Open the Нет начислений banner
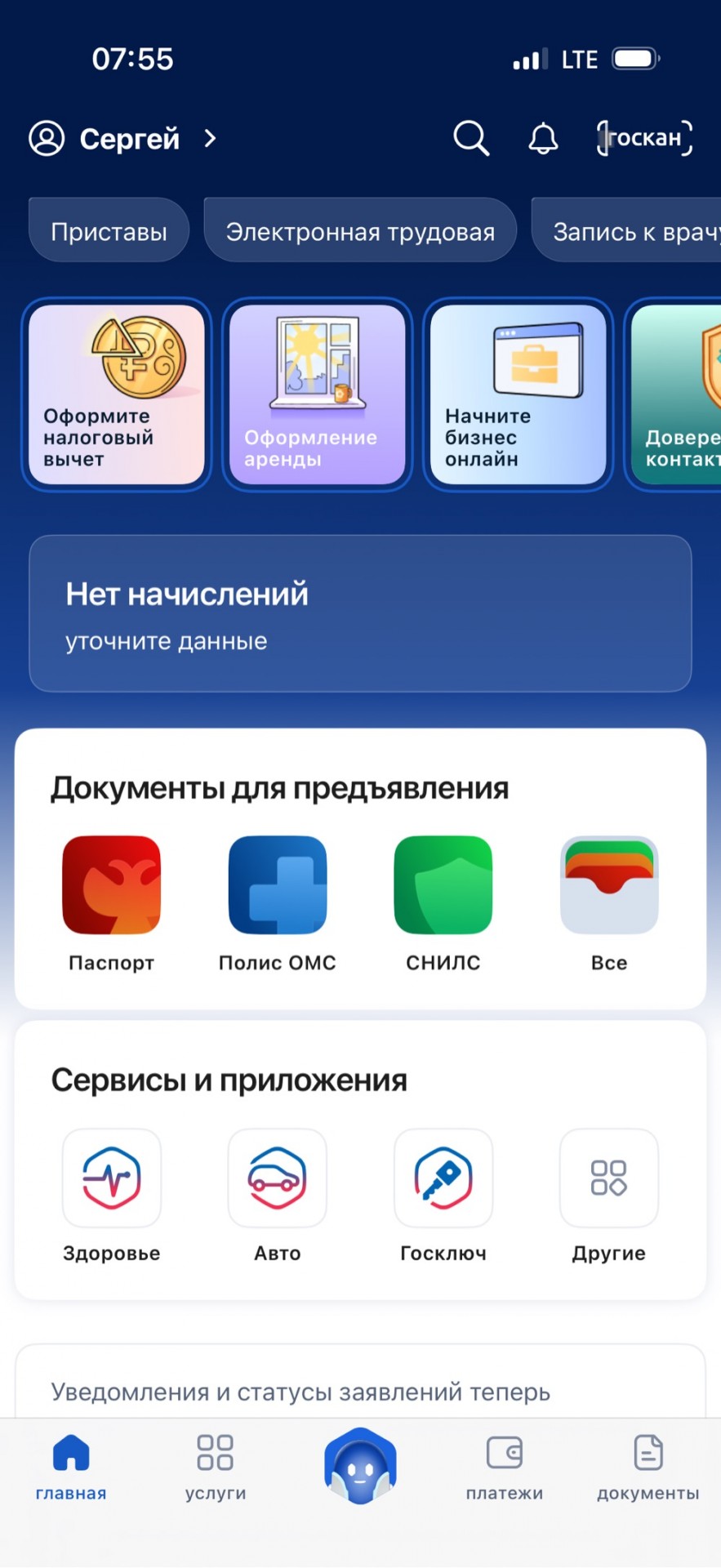The width and height of the screenshot is (721, 1568). [x=360, y=613]
